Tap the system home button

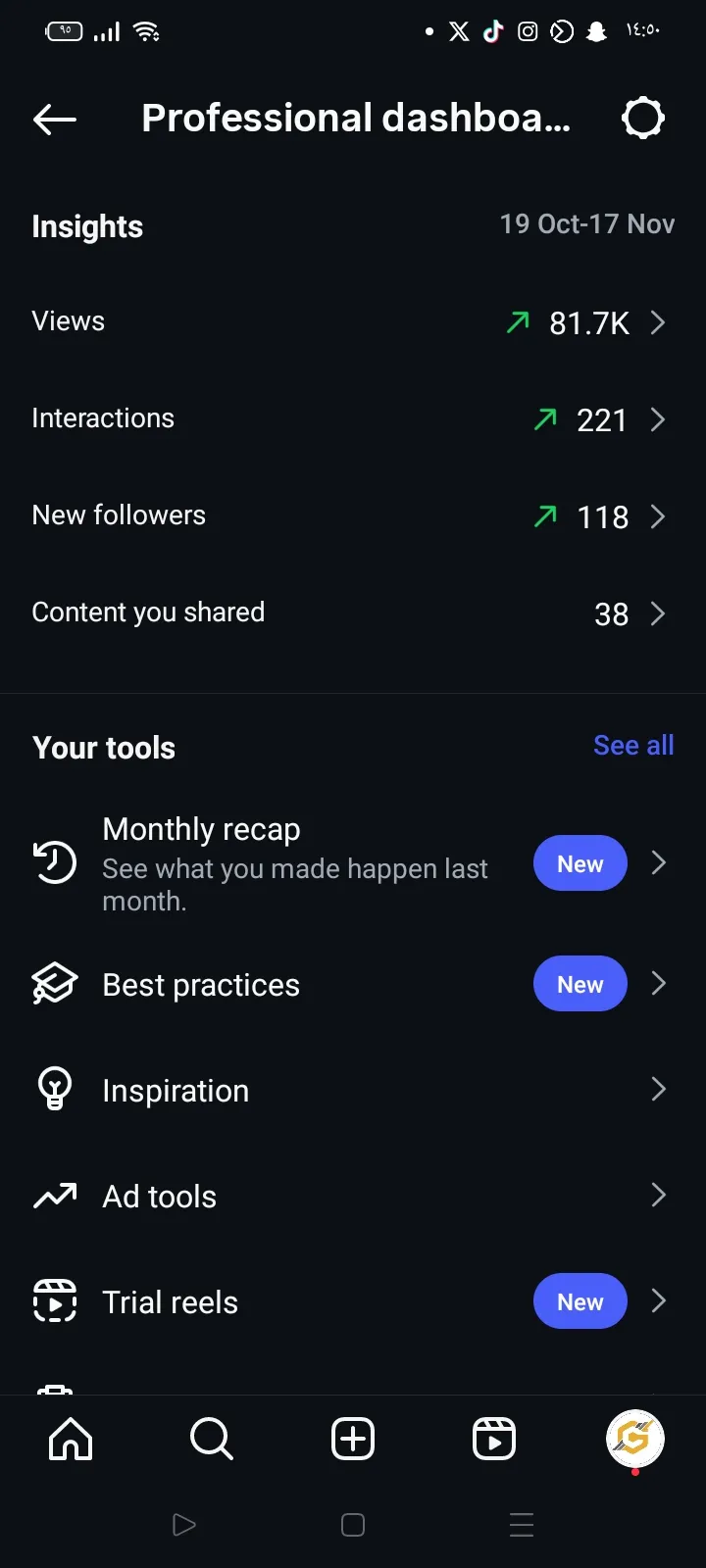[353, 1525]
